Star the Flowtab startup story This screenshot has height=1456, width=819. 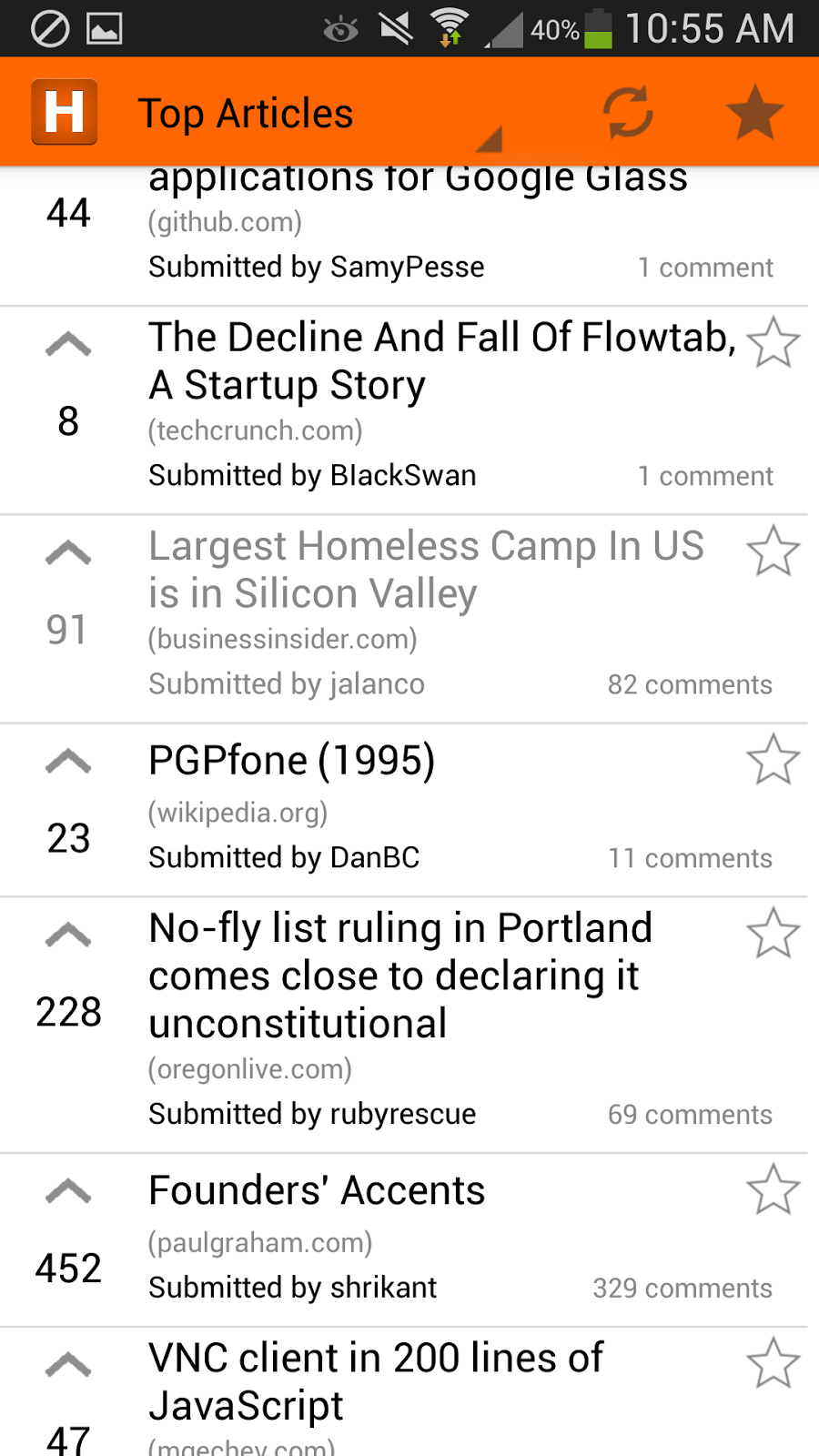click(773, 342)
